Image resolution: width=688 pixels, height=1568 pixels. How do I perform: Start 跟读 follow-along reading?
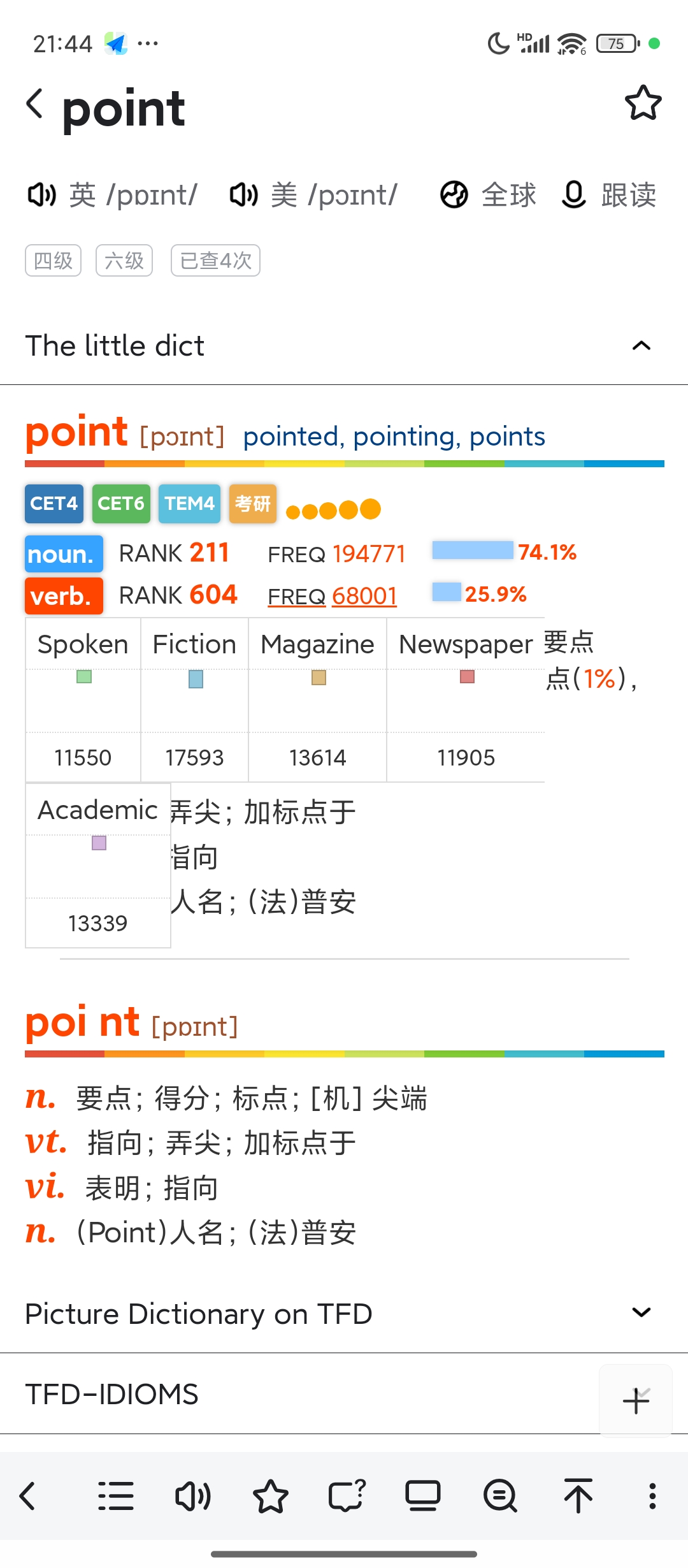pos(608,195)
